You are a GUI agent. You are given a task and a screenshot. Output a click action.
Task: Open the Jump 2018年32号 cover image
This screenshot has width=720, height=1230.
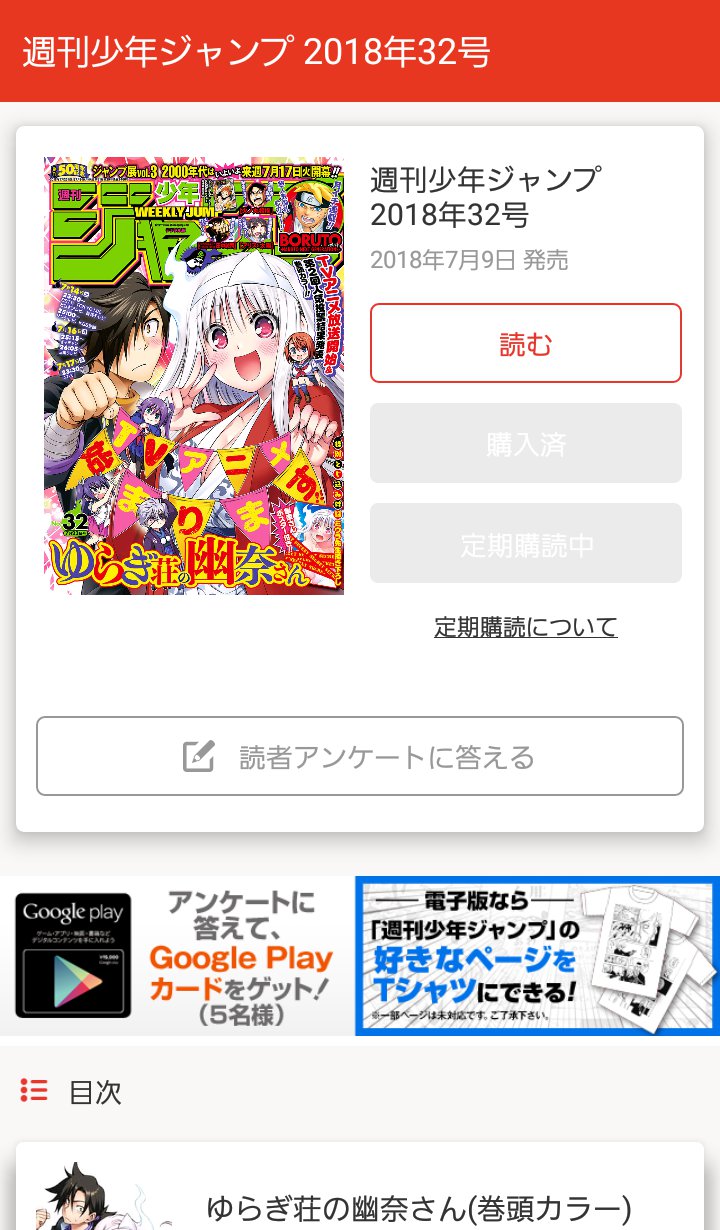tap(194, 376)
